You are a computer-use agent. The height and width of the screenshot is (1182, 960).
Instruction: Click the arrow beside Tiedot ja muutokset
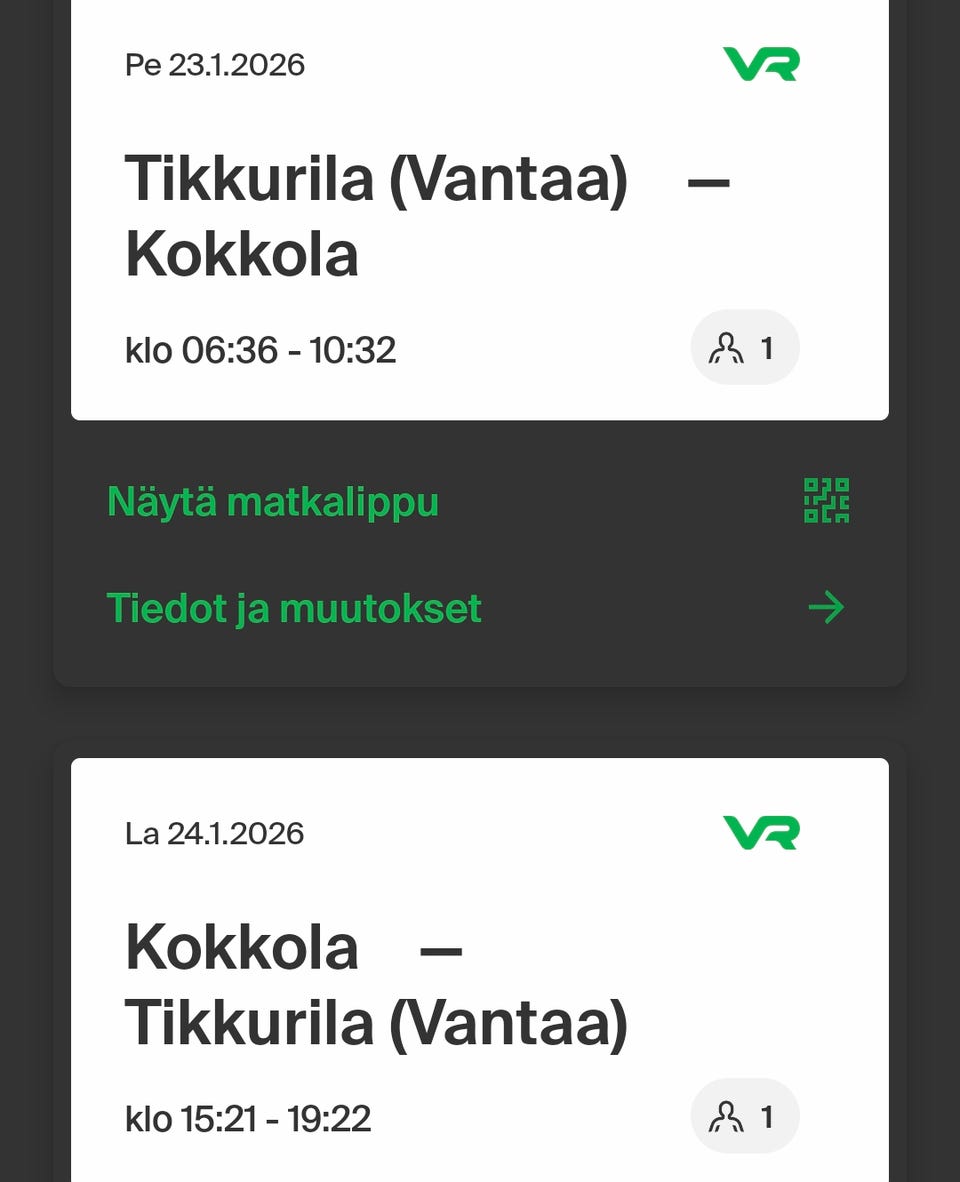pyautogui.click(x=826, y=607)
